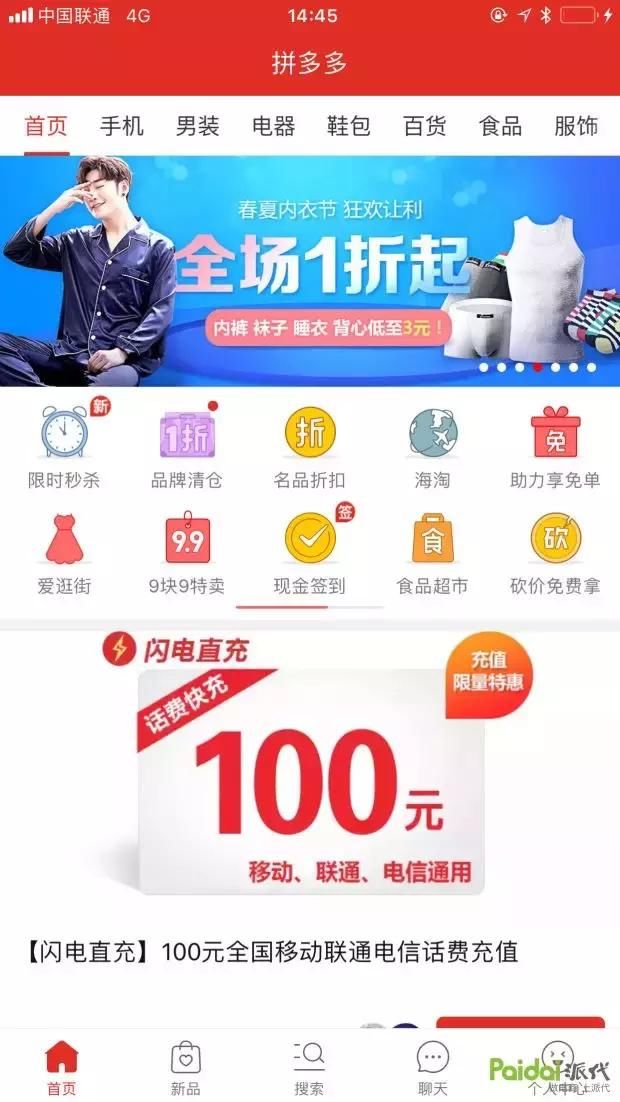Select the 鞋包 top tab
Screen dimensions: 620x1102
348,126
